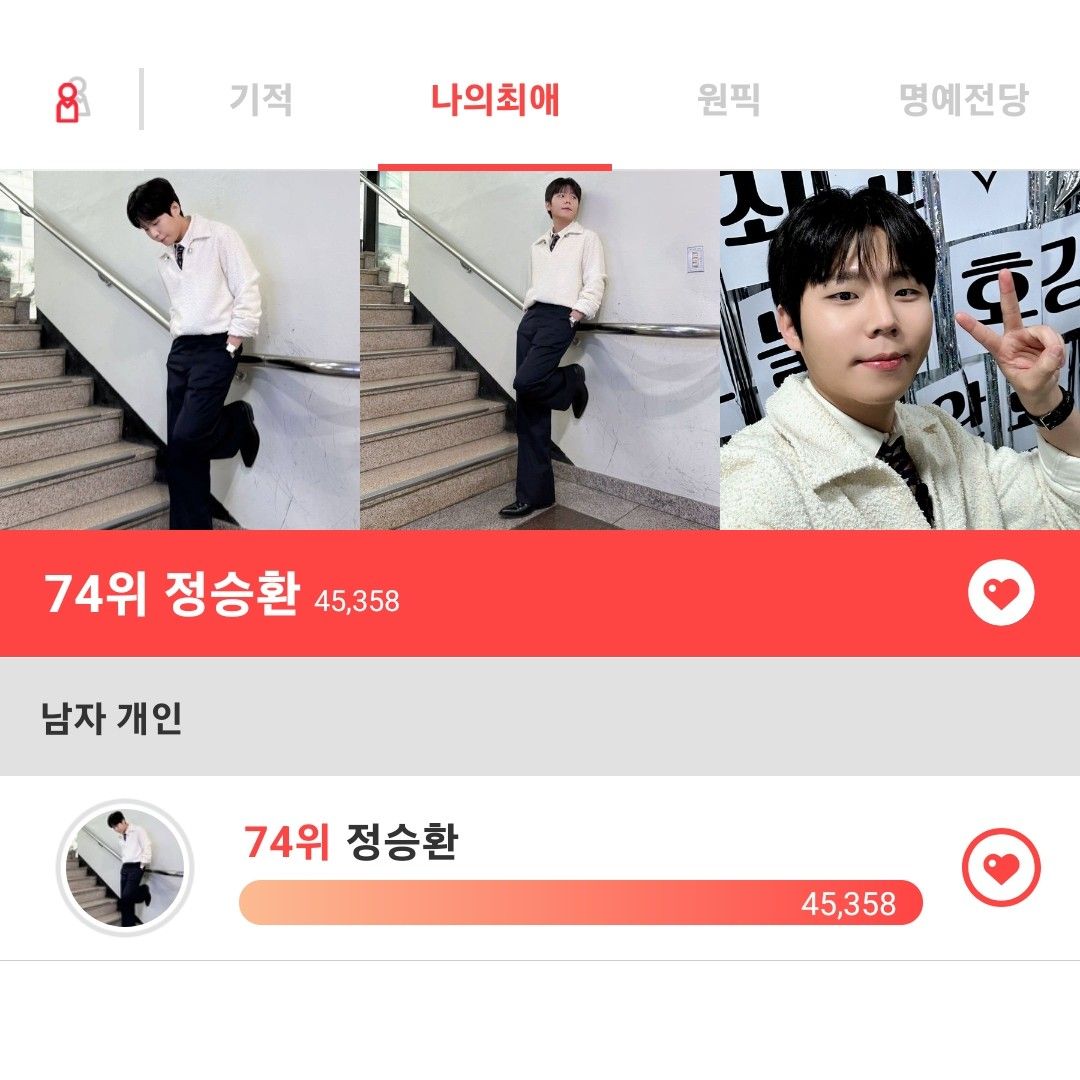Vote heart in the 남자 개인 row

point(1001,868)
